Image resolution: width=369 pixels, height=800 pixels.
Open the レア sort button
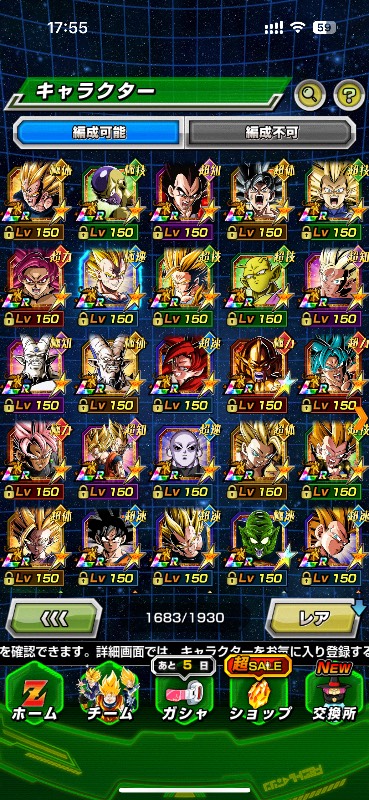[x=315, y=618]
